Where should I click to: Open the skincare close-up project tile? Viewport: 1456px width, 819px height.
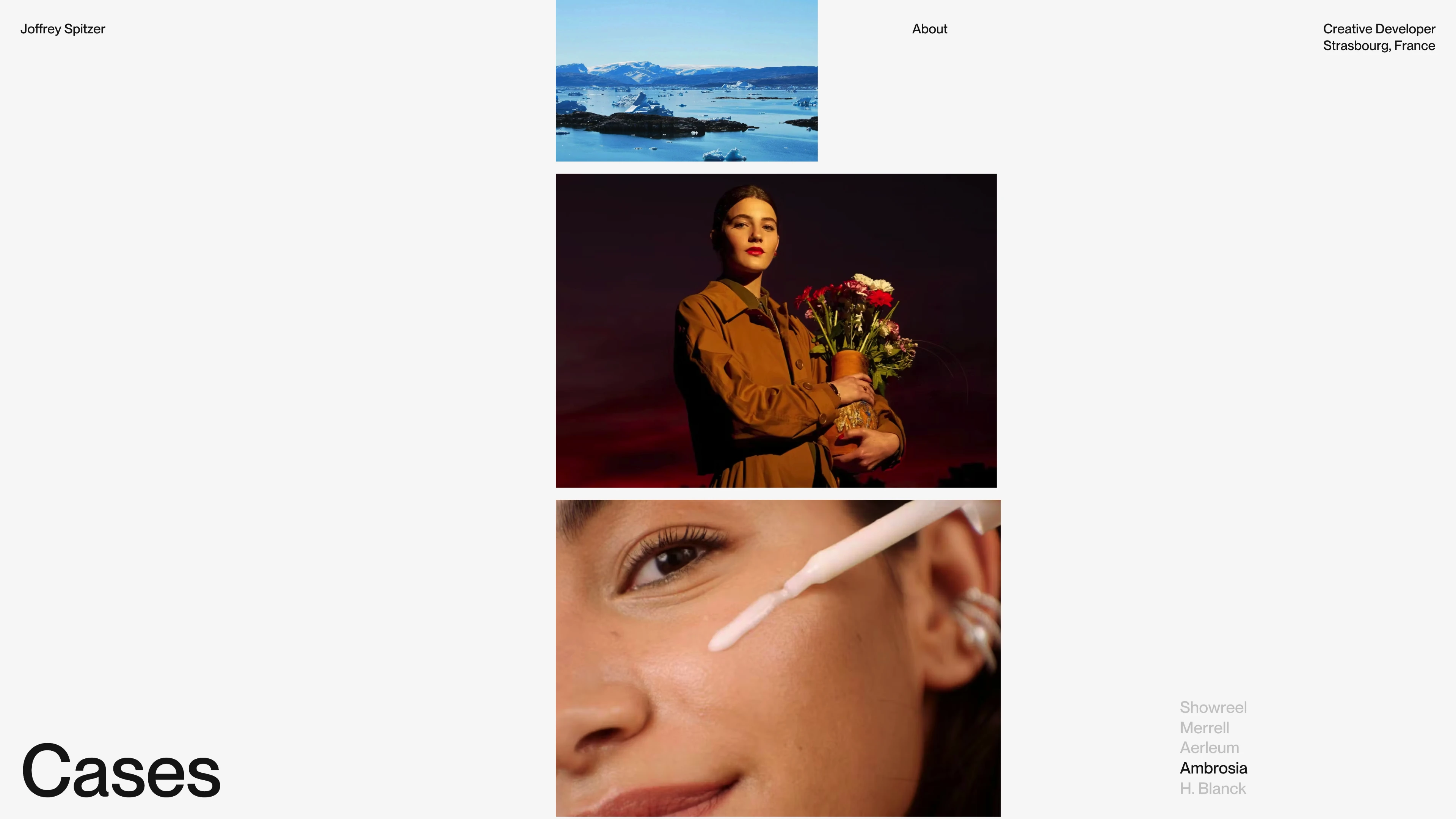(x=778, y=657)
